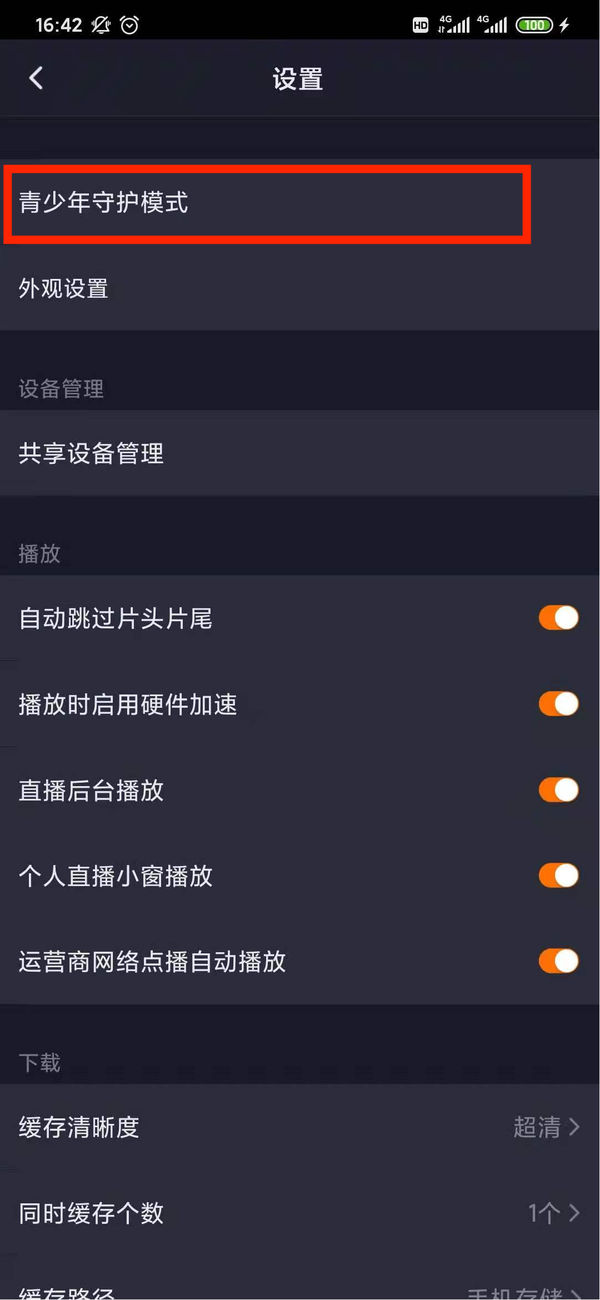This screenshot has width=600, height=1300.
Task: Go back from the 设置 page
Action: (x=36, y=78)
